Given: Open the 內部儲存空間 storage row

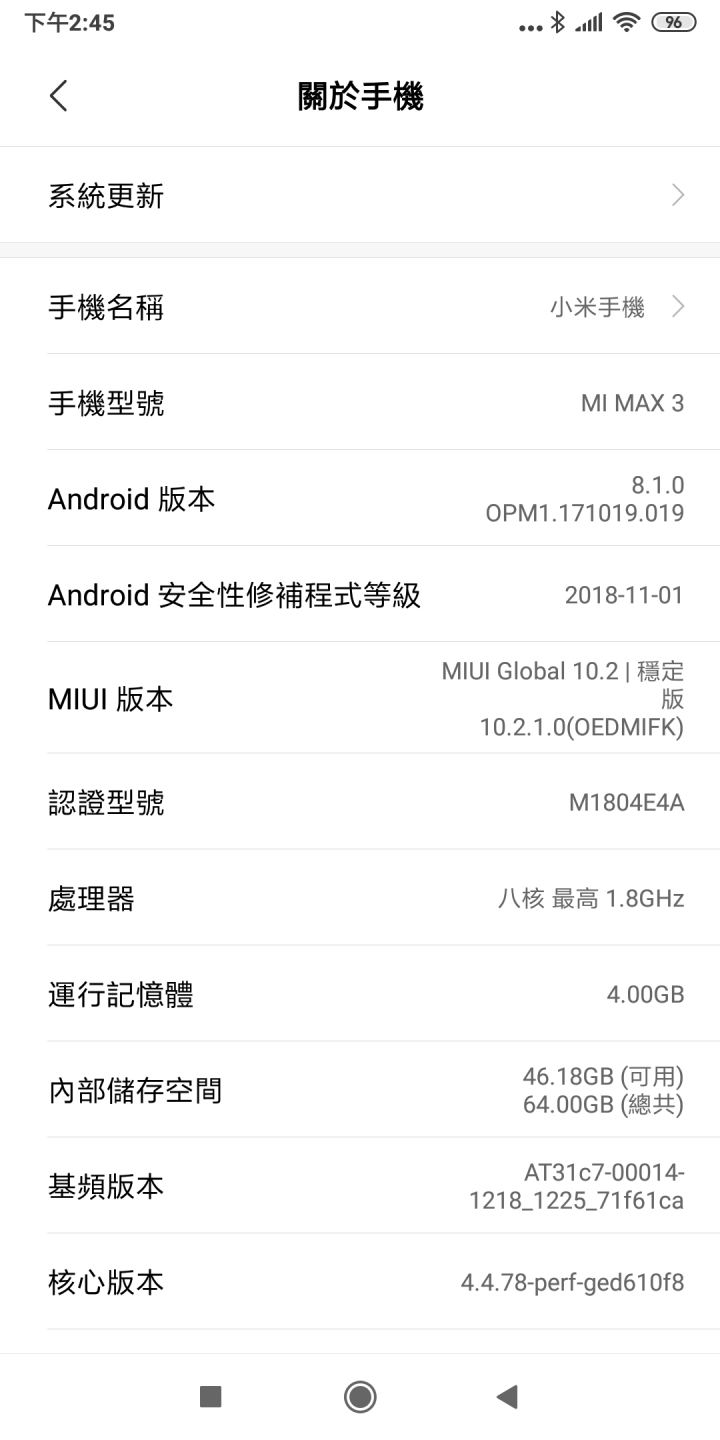Looking at the screenshot, I should point(360,1090).
